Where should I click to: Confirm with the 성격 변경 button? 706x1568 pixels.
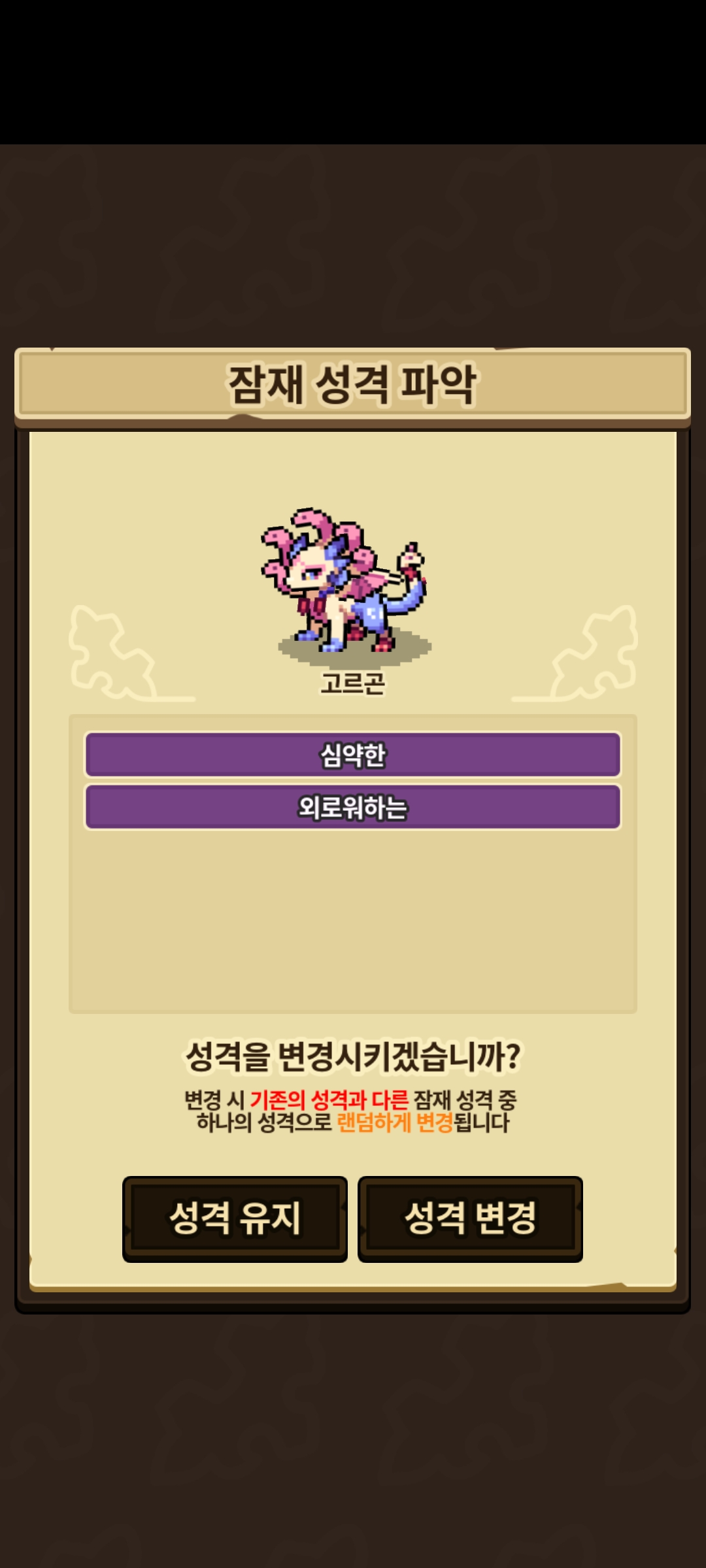[x=470, y=1218]
